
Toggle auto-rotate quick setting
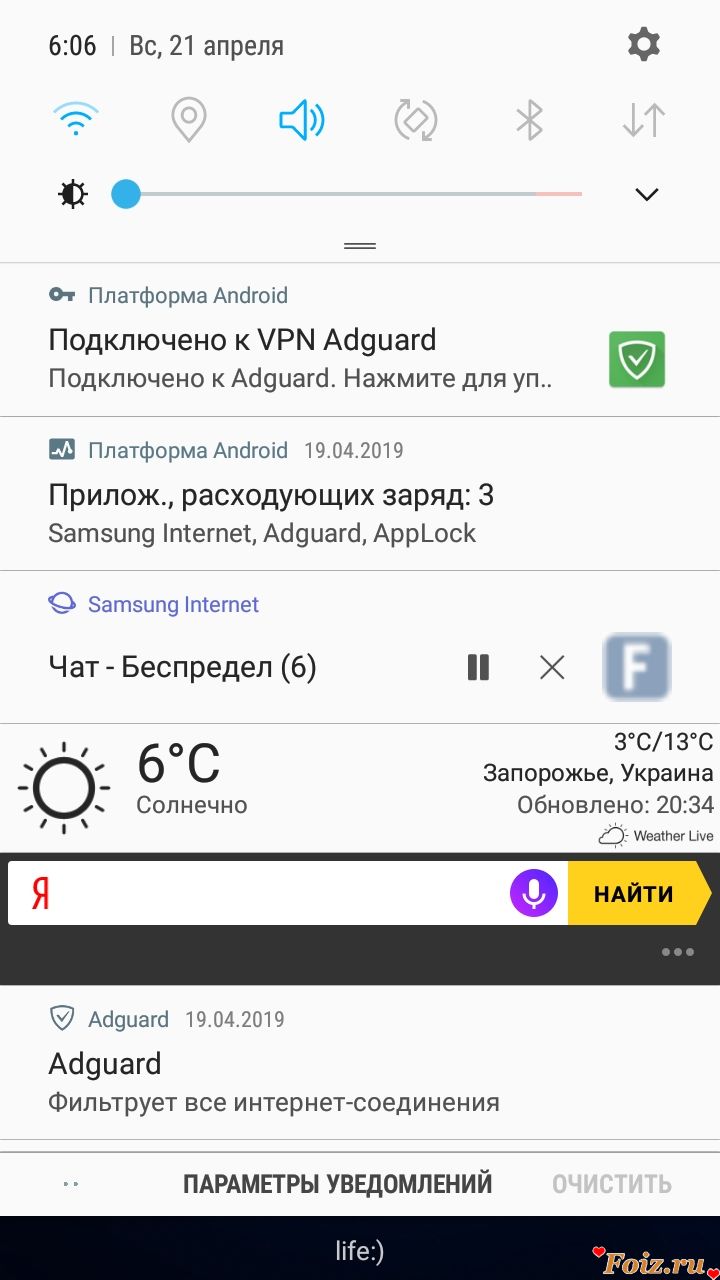click(x=416, y=121)
